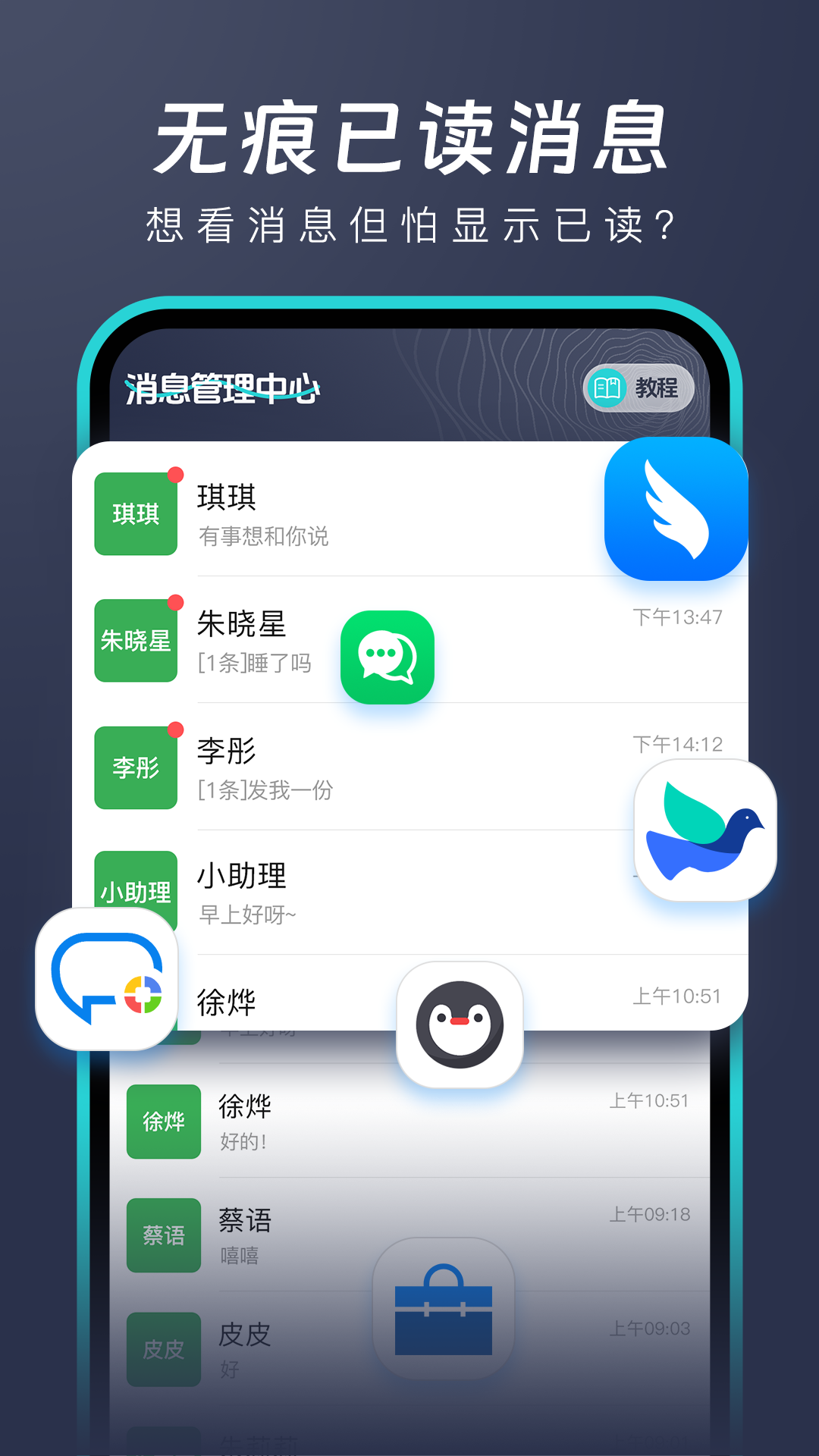Tap the unread red dot on 琪琪 avatar
Viewport: 819px width, 1456px height.
point(177,476)
